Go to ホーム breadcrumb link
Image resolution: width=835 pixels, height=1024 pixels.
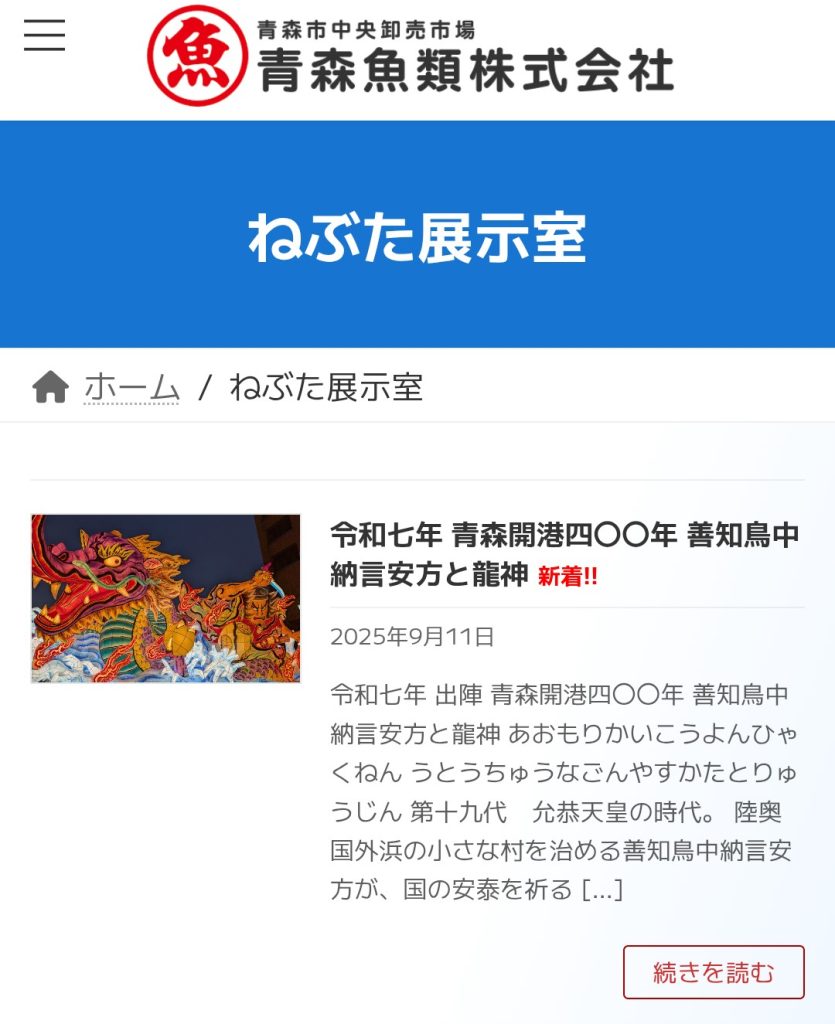pyautogui.click(x=131, y=387)
